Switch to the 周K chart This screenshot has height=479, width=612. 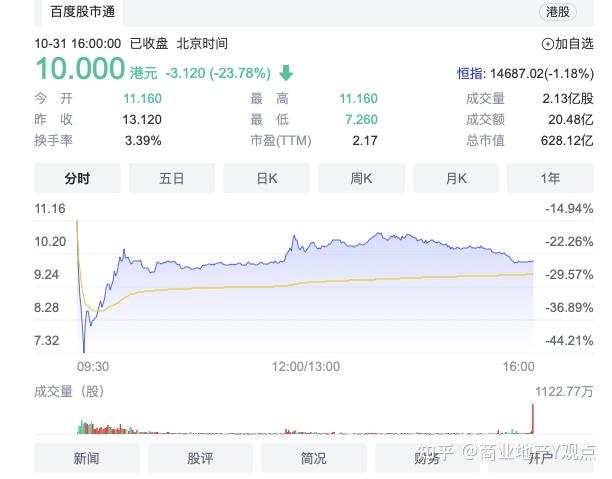click(361, 179)
